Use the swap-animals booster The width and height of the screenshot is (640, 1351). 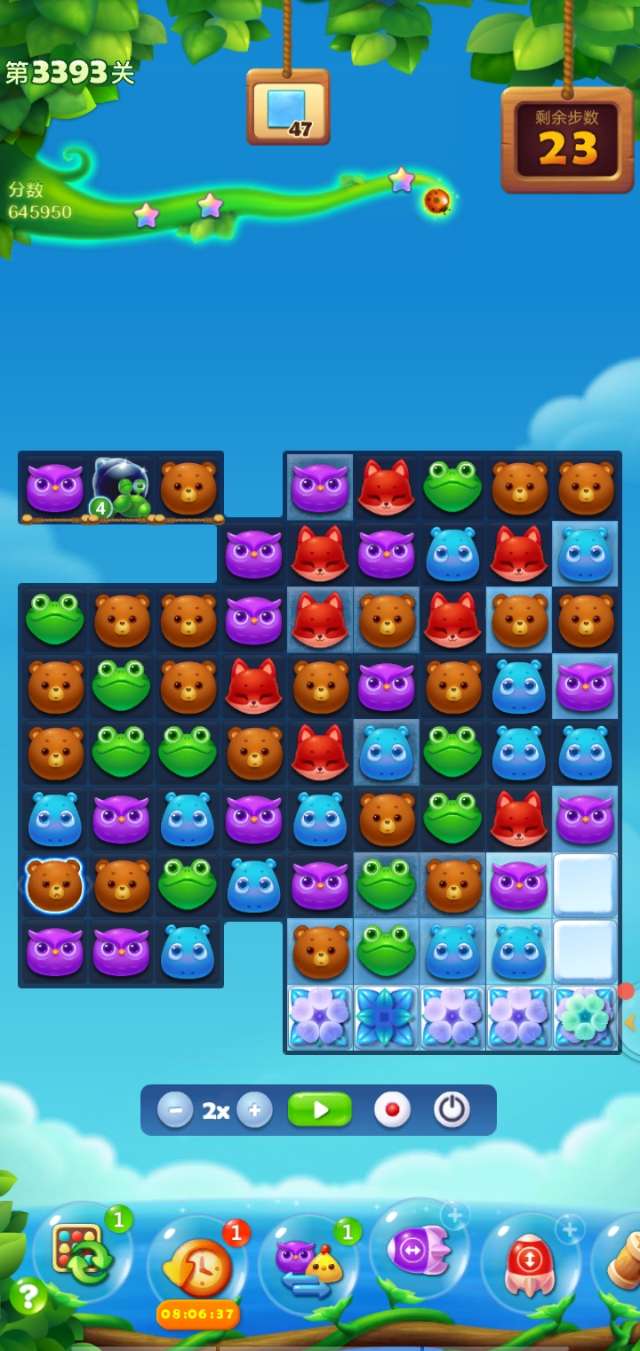pyautogui.click(x=308, y=1264)
